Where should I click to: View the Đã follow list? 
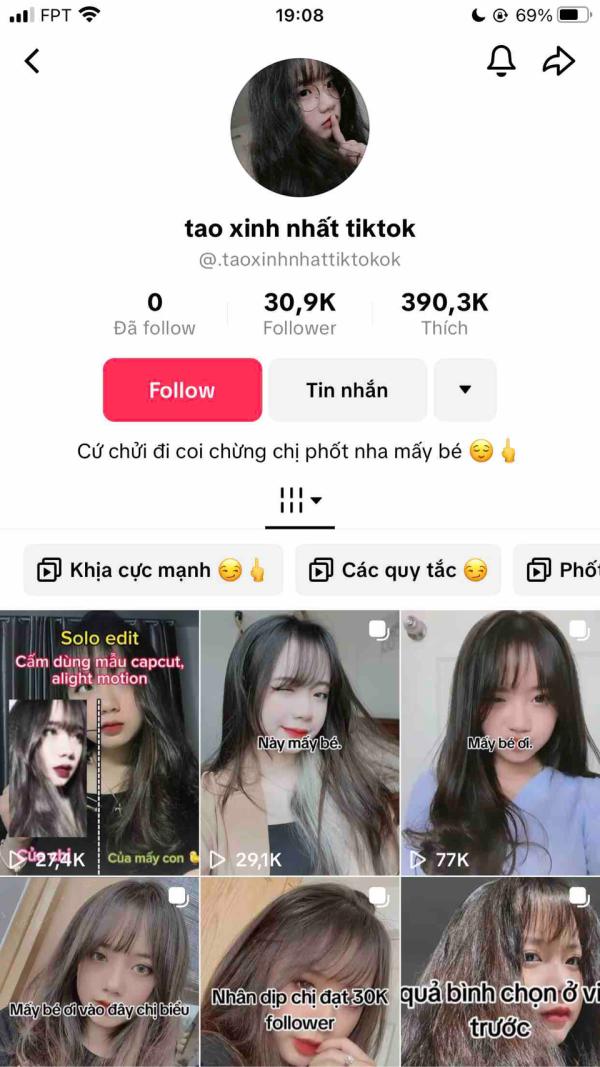tap(154, 313)
